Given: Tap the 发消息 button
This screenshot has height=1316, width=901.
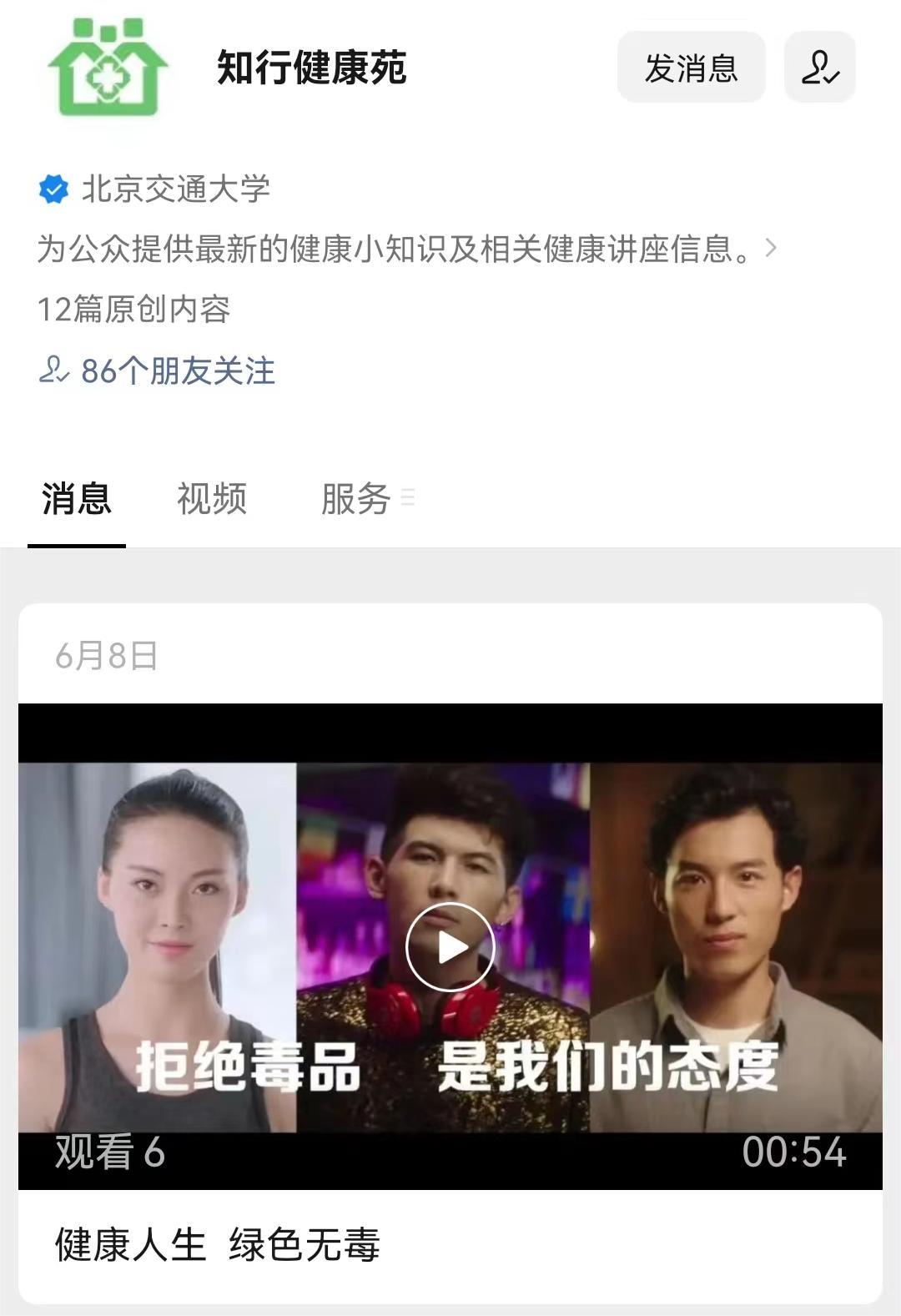Looking at the screenshot, I should 691,68.
